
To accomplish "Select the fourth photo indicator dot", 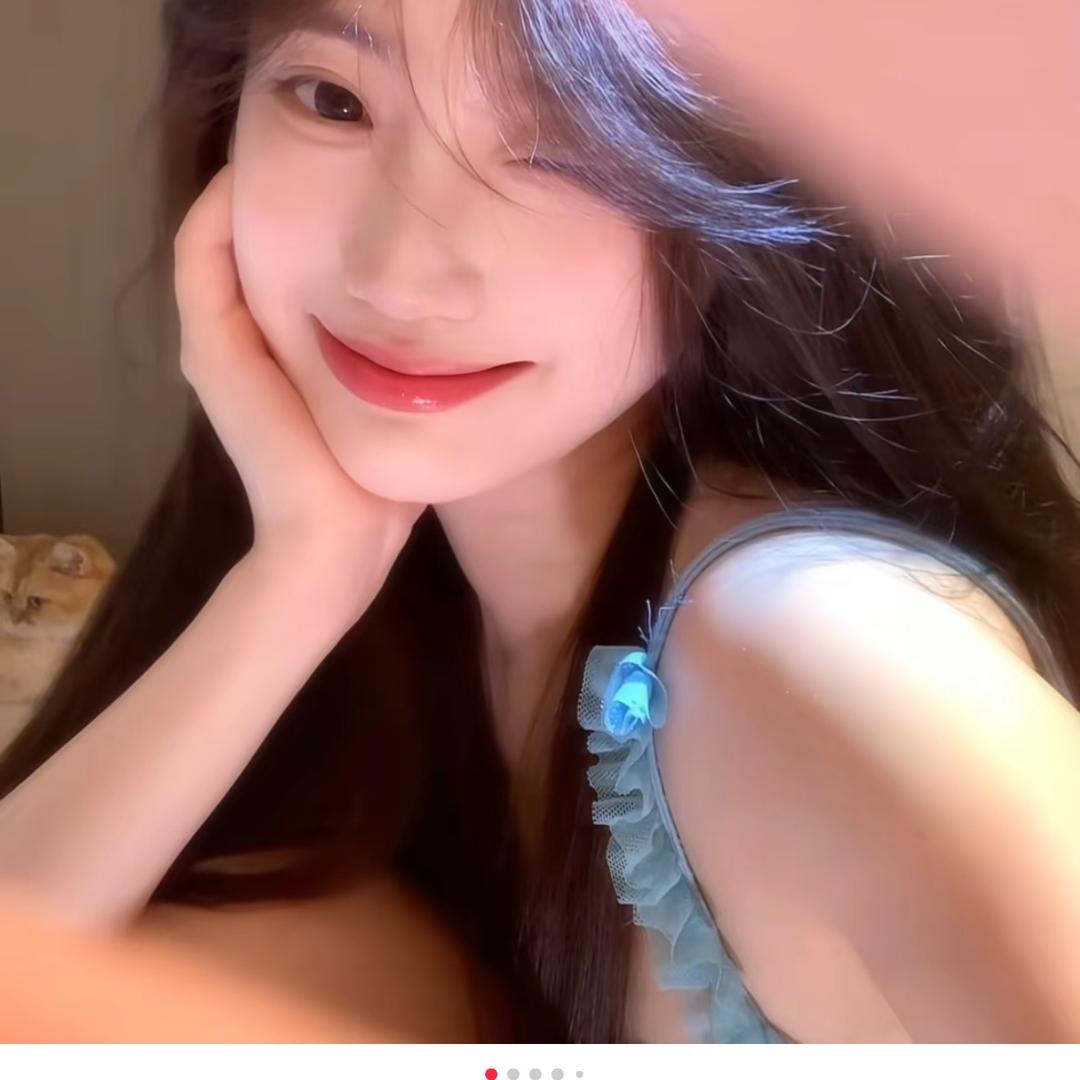I will pos(557,1074).
